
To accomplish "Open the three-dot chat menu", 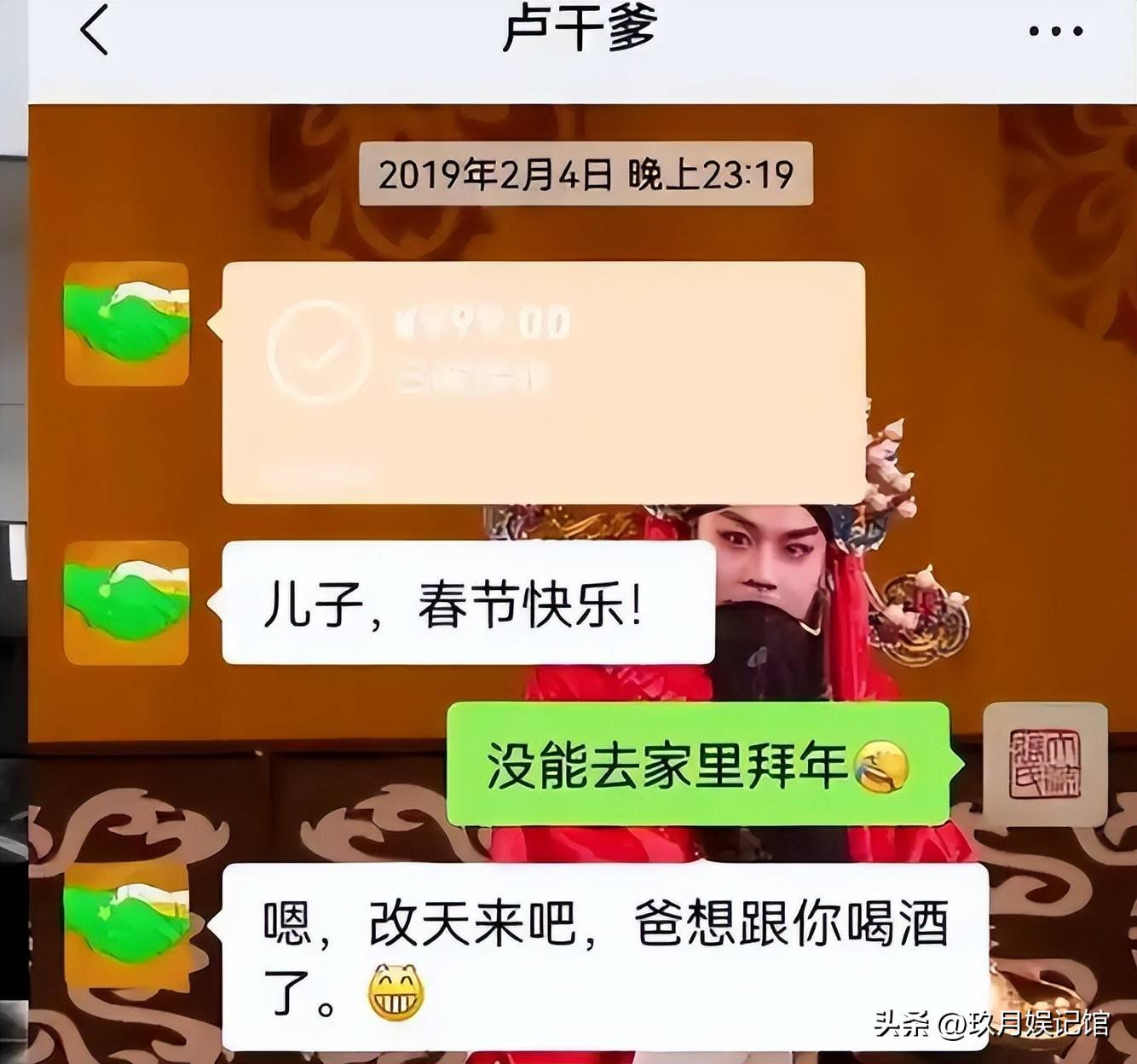I will pos(1055,32).
